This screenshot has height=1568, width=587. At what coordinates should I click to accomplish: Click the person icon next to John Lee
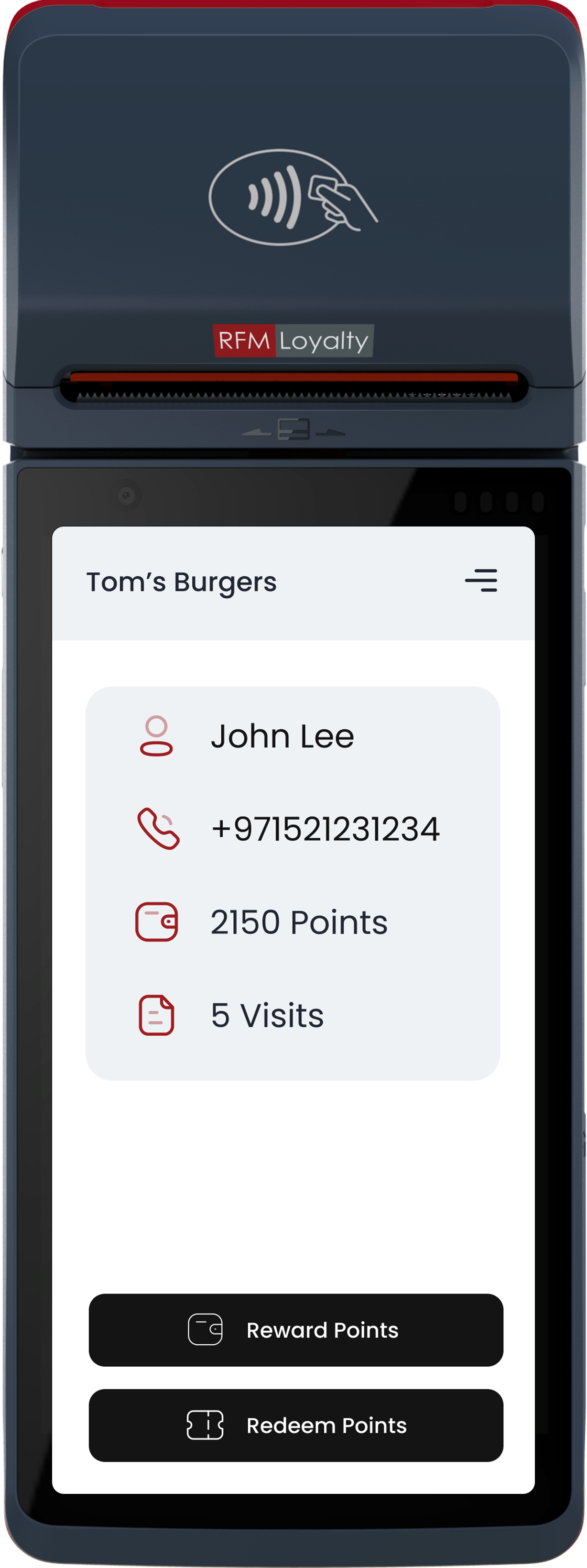click(156, 735)
